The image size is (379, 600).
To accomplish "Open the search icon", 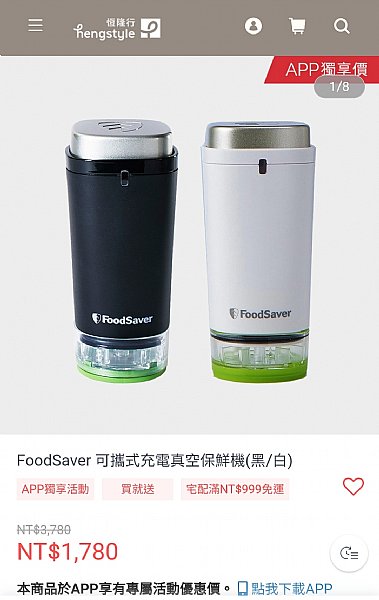I will [341, 26].
